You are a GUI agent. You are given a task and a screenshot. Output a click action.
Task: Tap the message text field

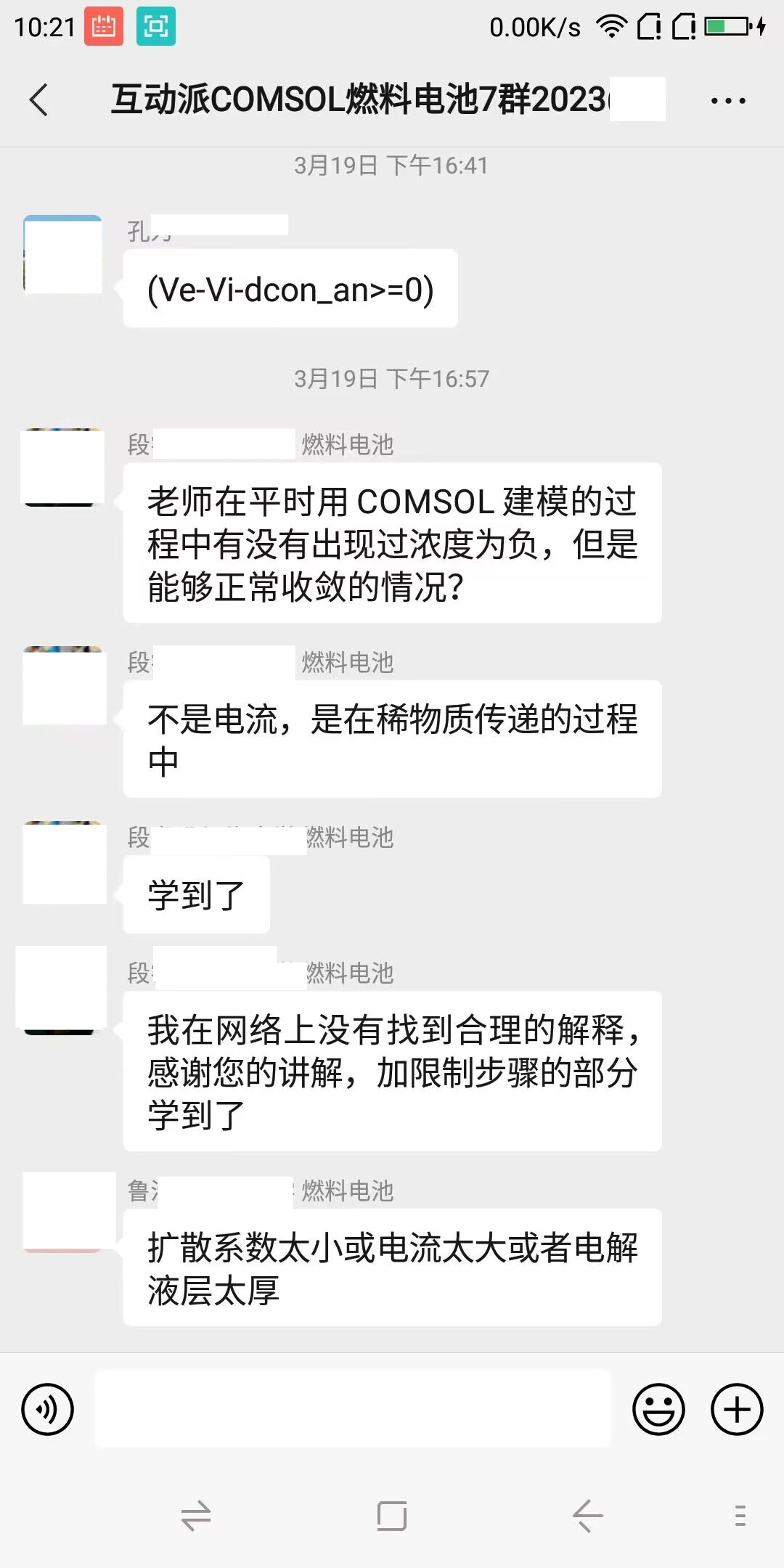[353, 1409]
